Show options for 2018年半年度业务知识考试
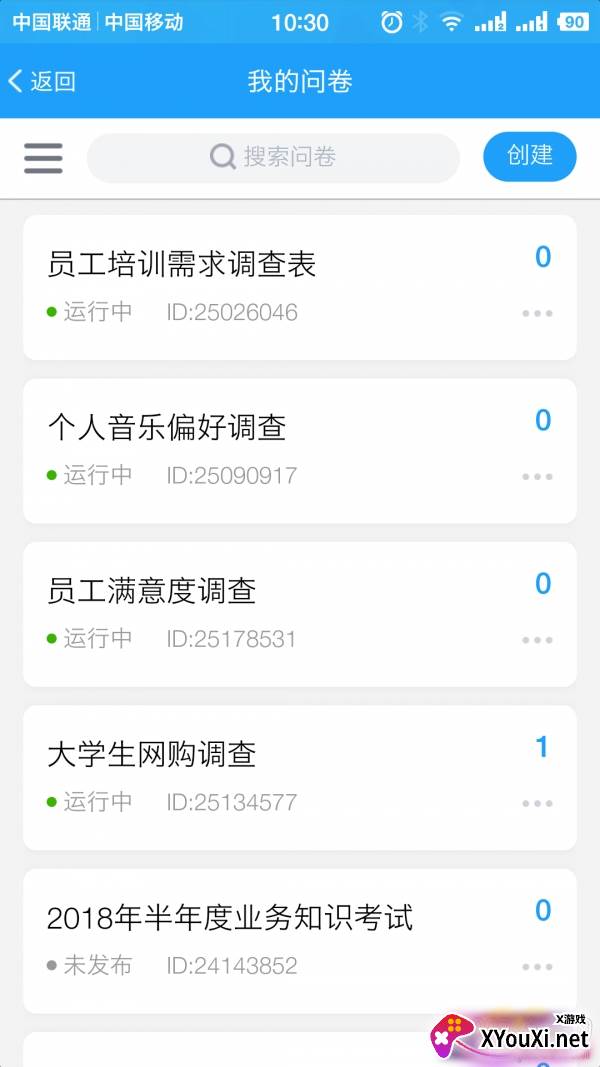600x1067 pixels. tap(537, 967)
